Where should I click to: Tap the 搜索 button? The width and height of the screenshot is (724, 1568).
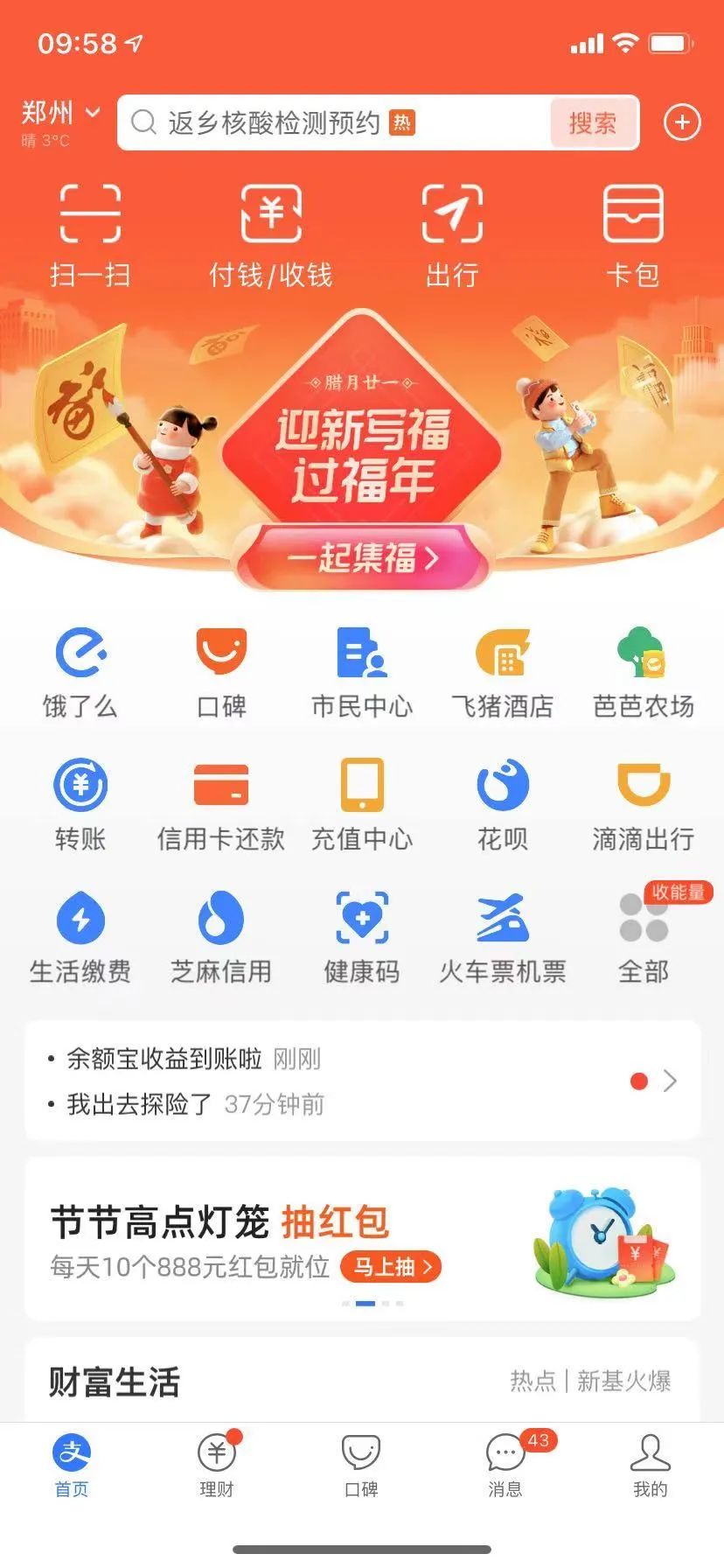point(592,122)
